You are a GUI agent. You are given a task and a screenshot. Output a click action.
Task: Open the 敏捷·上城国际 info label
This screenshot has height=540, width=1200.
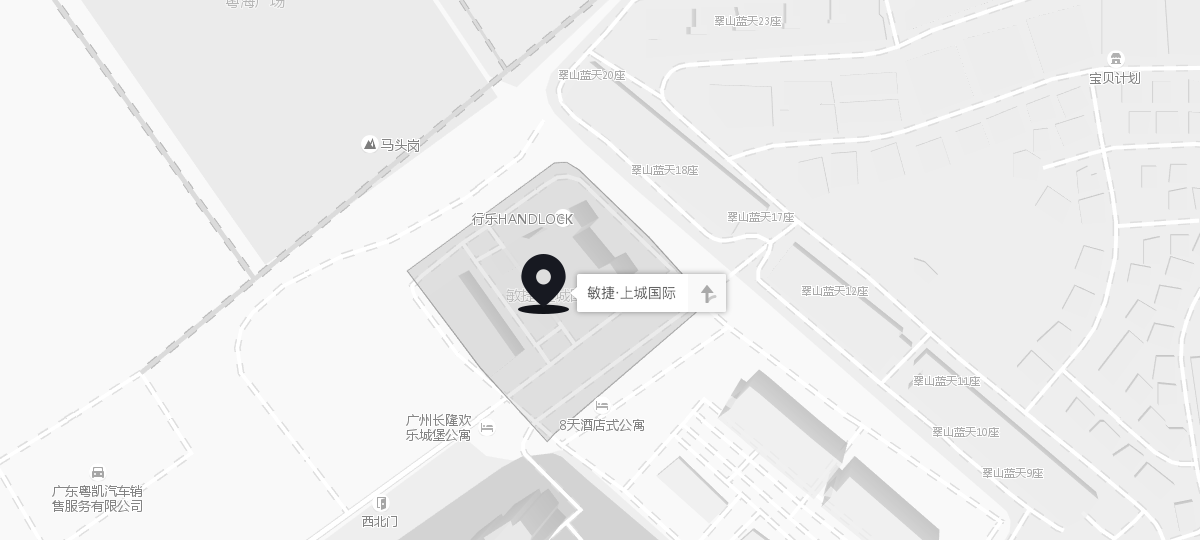632,293
